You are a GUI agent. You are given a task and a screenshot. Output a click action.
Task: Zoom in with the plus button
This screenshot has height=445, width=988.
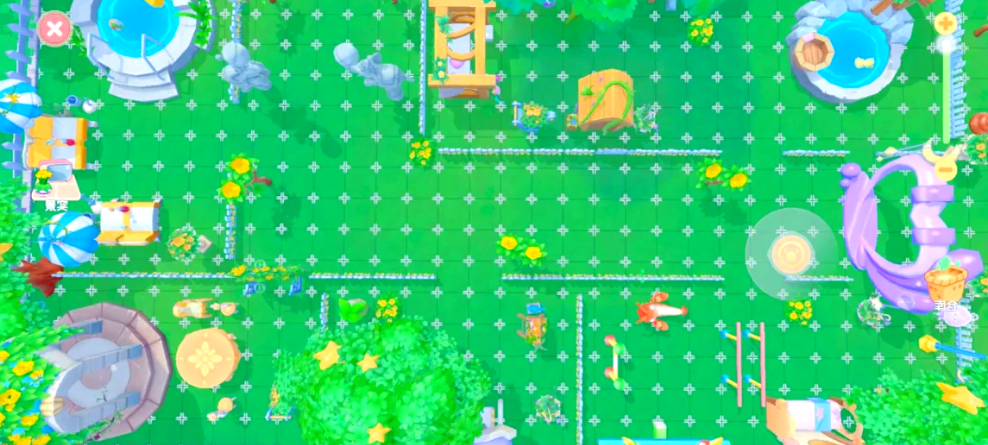945,21
